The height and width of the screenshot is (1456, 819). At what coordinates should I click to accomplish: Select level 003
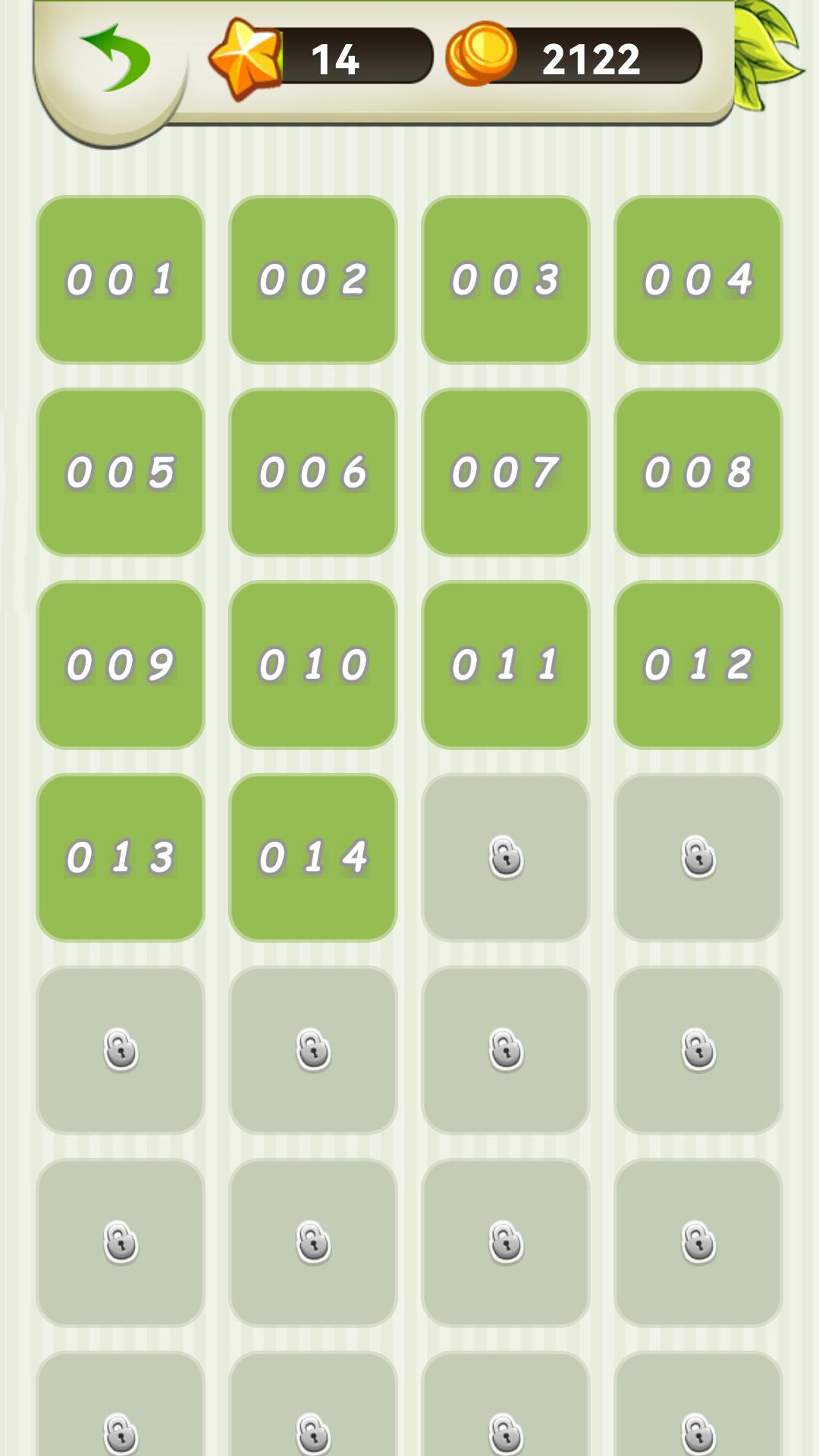point(506,280)
